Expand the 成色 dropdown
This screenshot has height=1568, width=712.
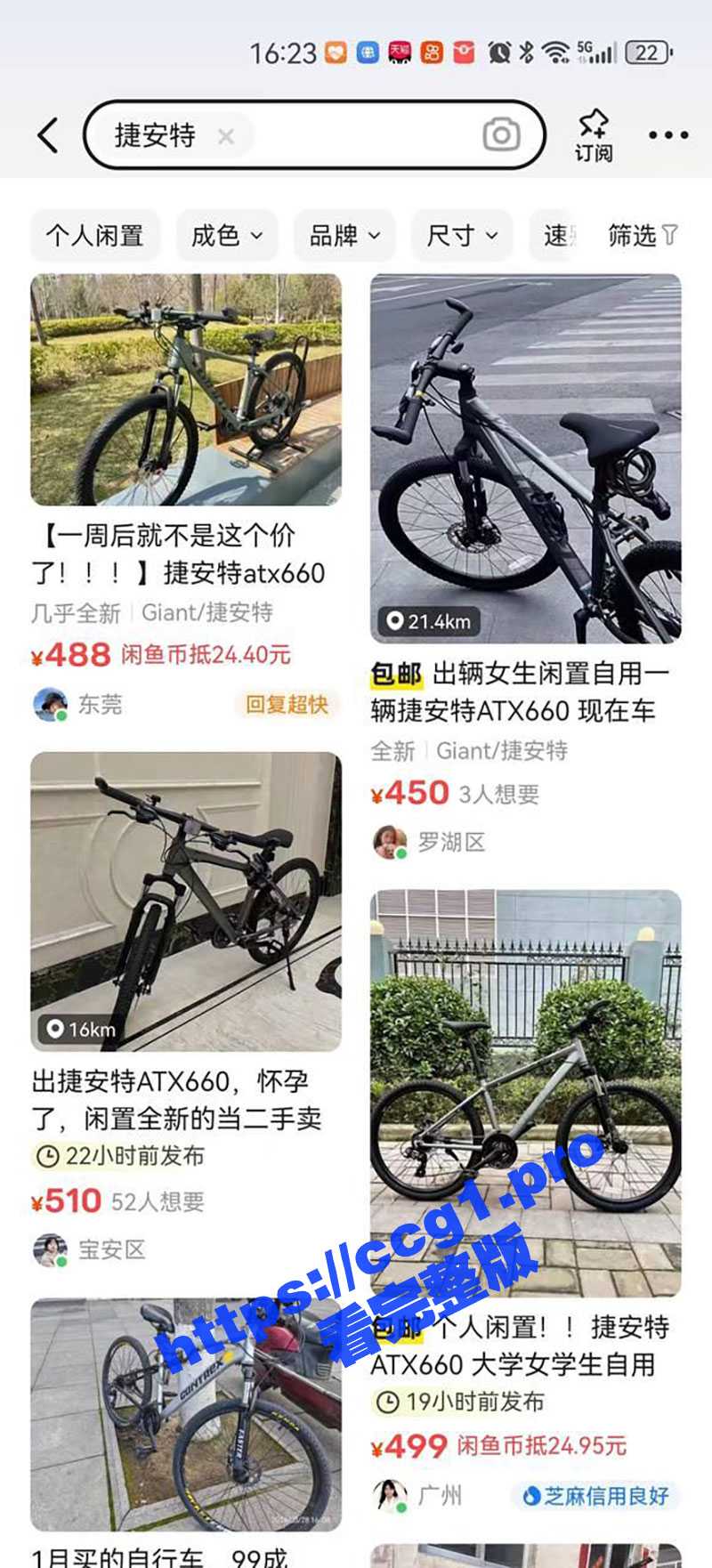click(x=227, y=236)
